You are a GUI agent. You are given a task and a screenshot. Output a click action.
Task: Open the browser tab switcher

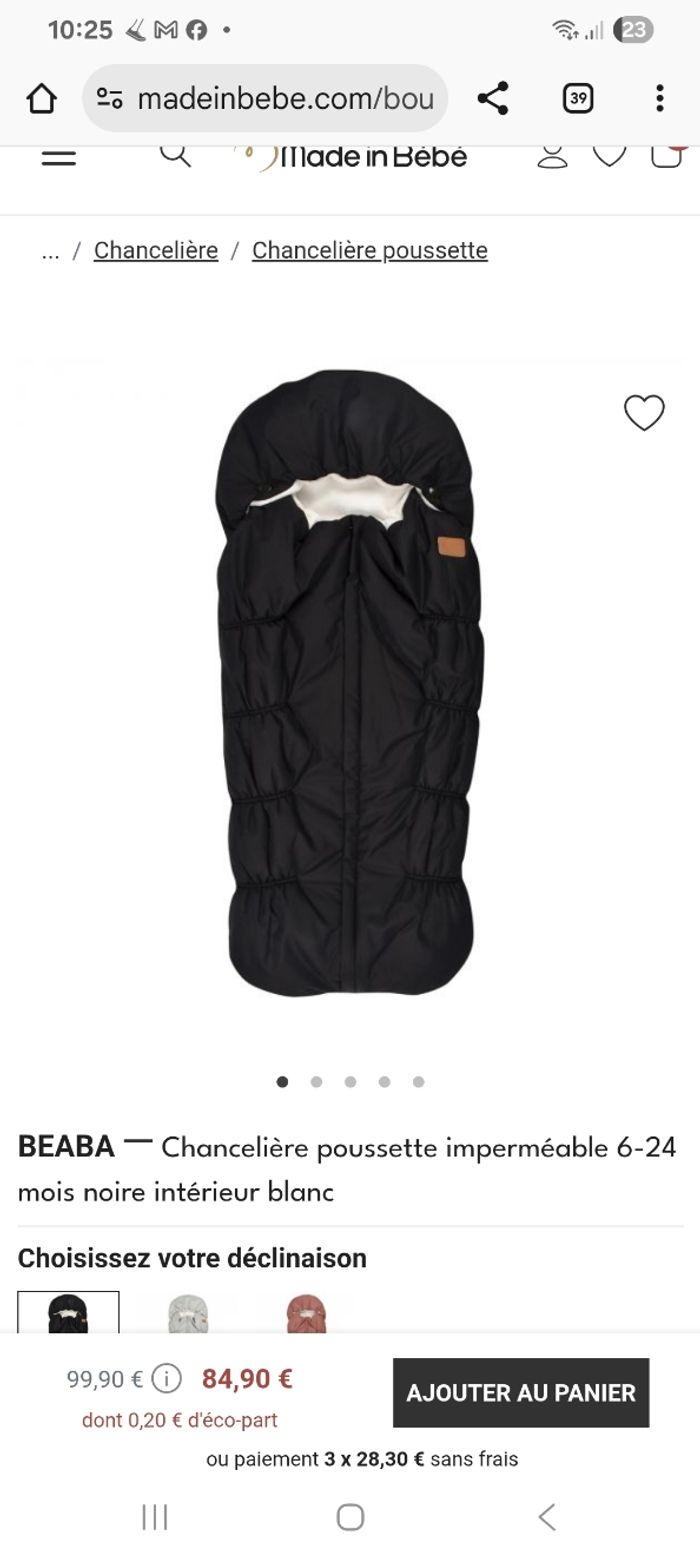[578, 98]
